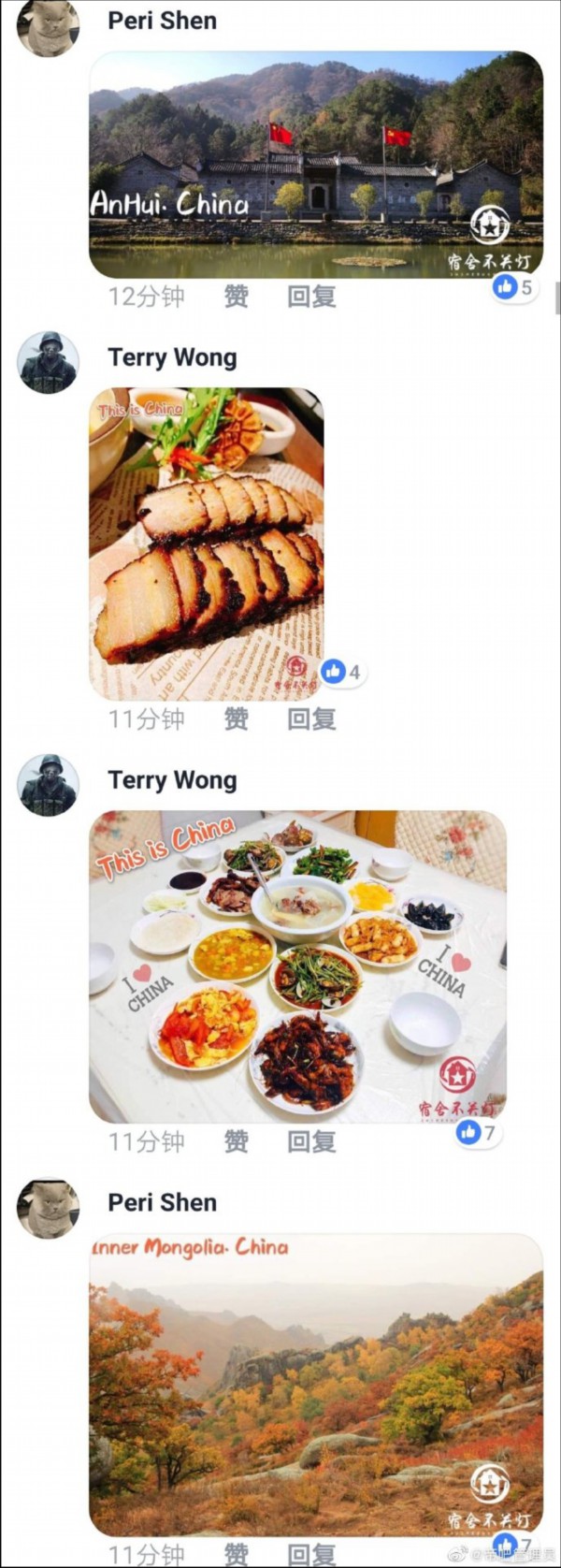Like Peri Shen's Inner Mongolia comment
The image size is (561, 1568).
(x=236, y=1554)
